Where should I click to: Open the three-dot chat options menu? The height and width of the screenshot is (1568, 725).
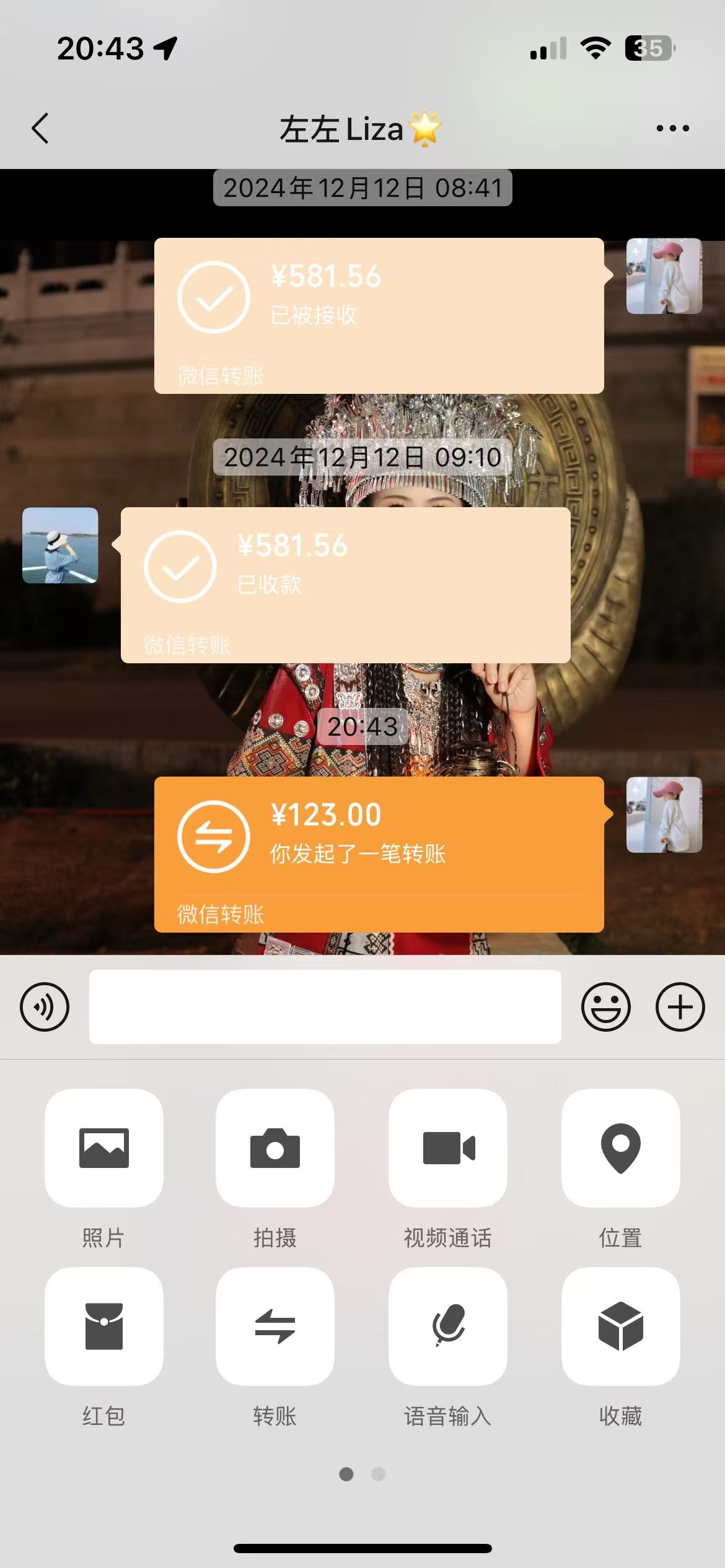[672, 129]
